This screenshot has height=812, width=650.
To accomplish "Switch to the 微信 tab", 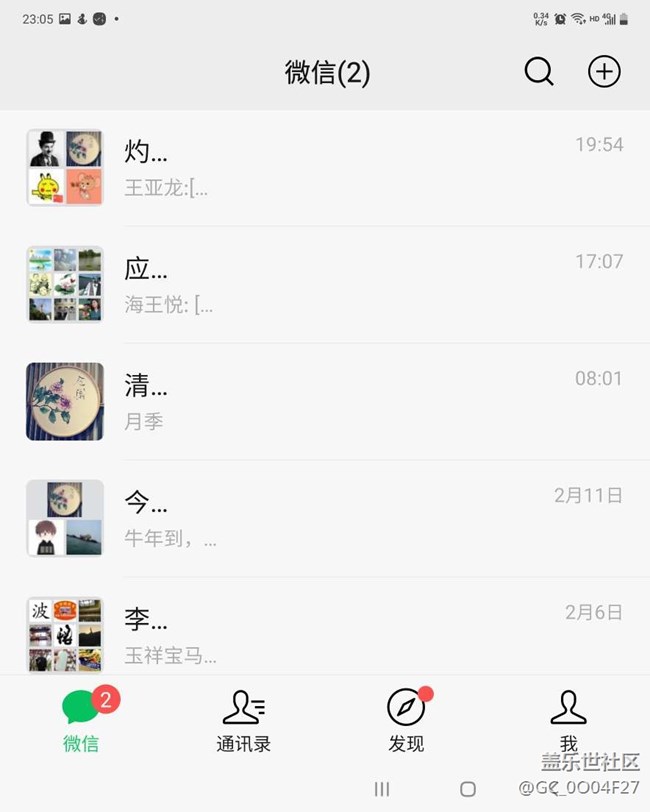I will click(81, 720).
